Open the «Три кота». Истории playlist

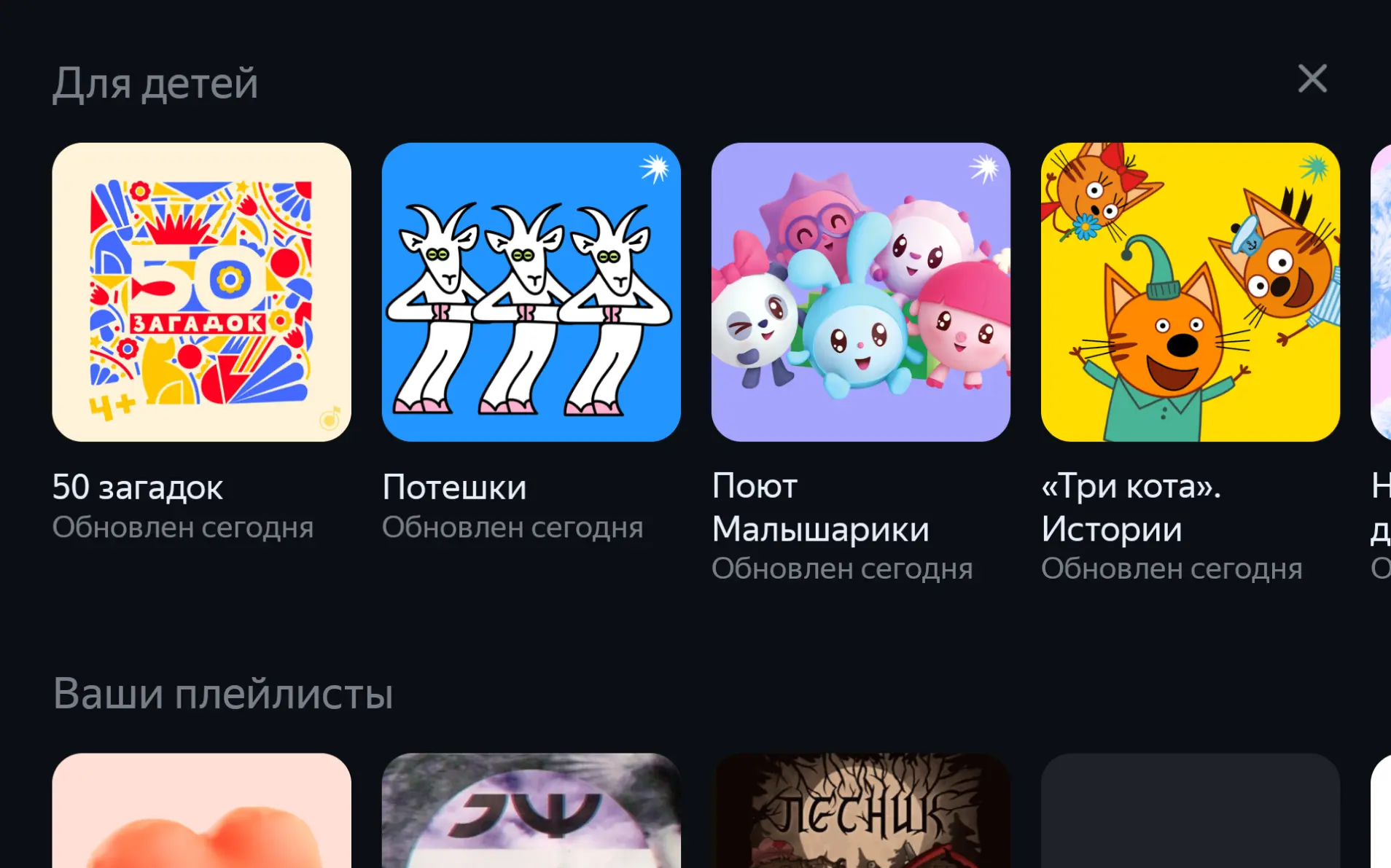point(1190,292)
